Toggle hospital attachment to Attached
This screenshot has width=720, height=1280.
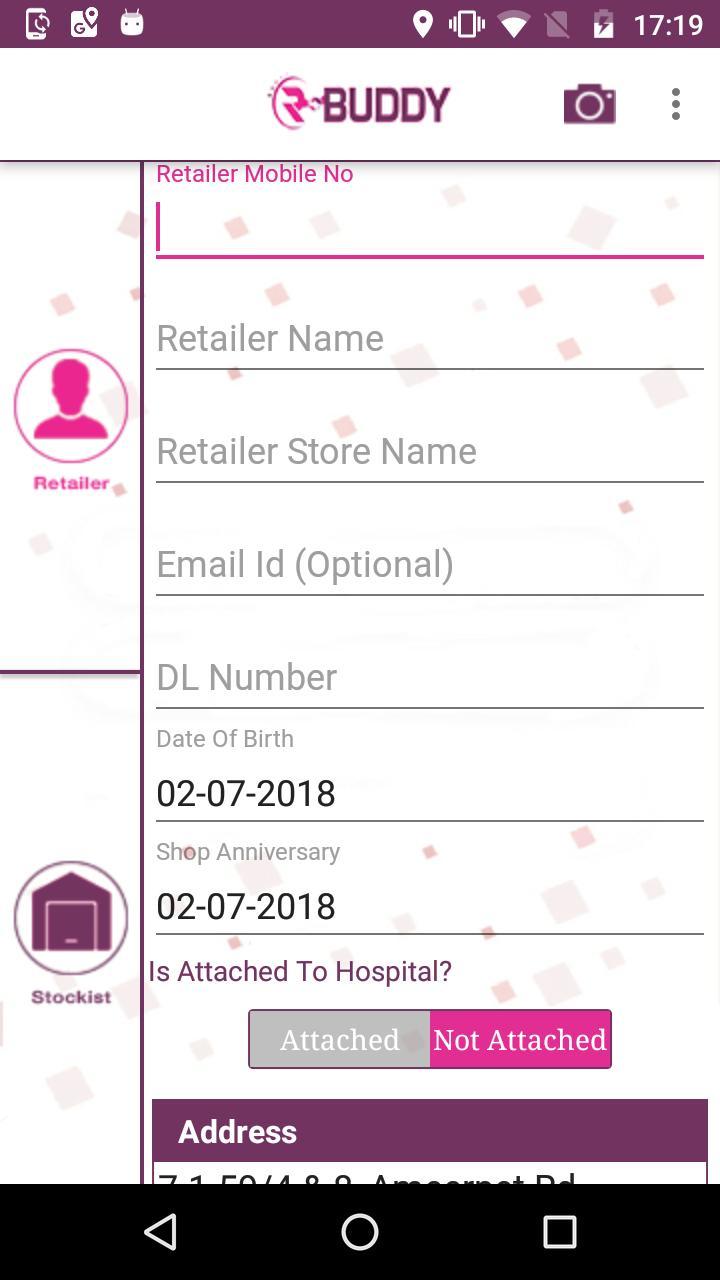click(340, 1039)
